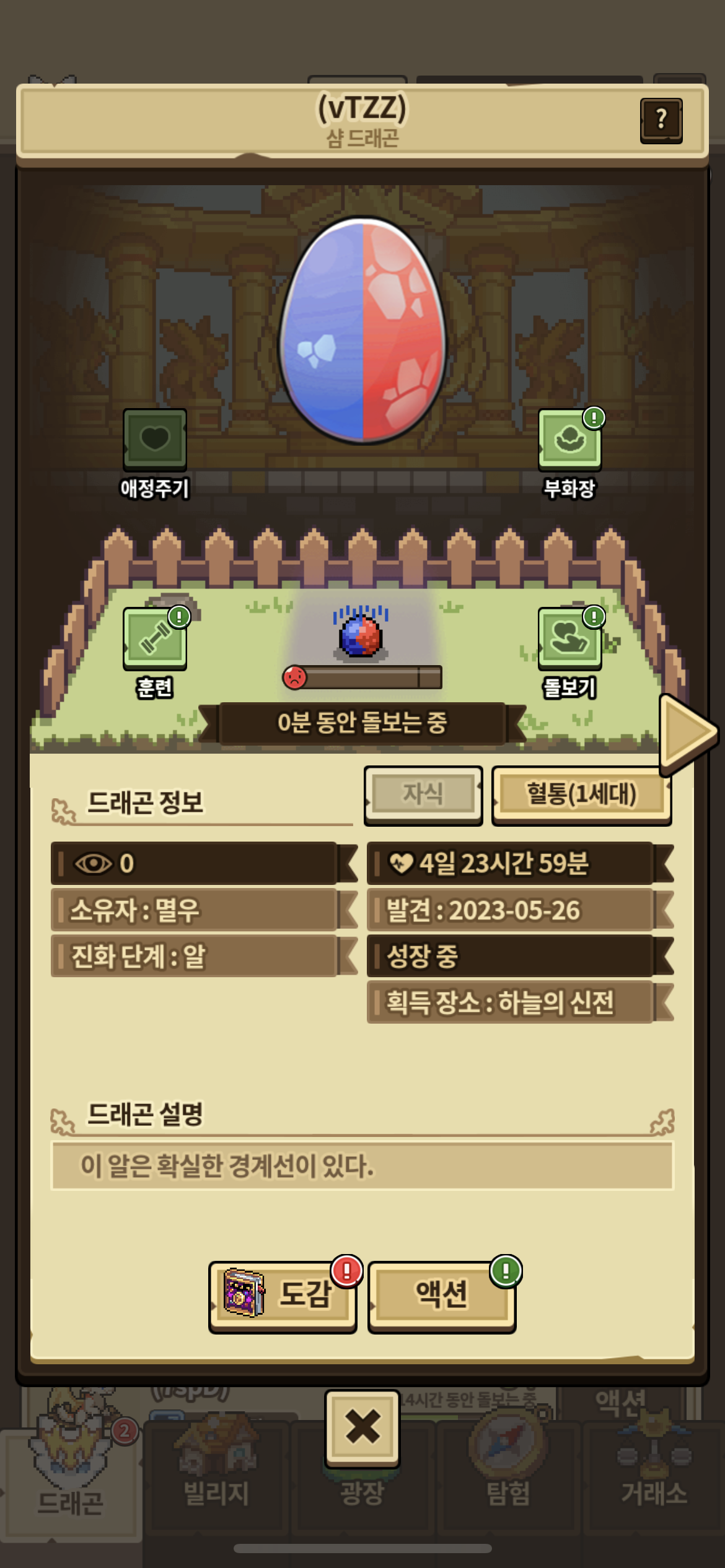Start 훈련 training with the dumbbell

pos(154,638)
